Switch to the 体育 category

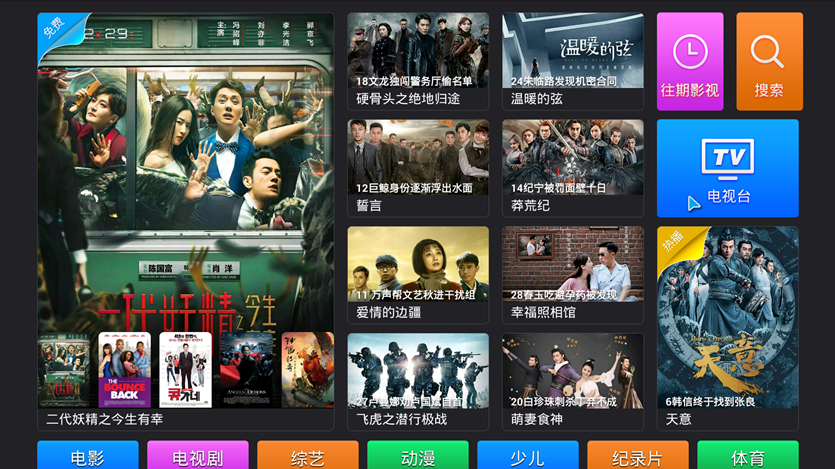click(747, 457)
